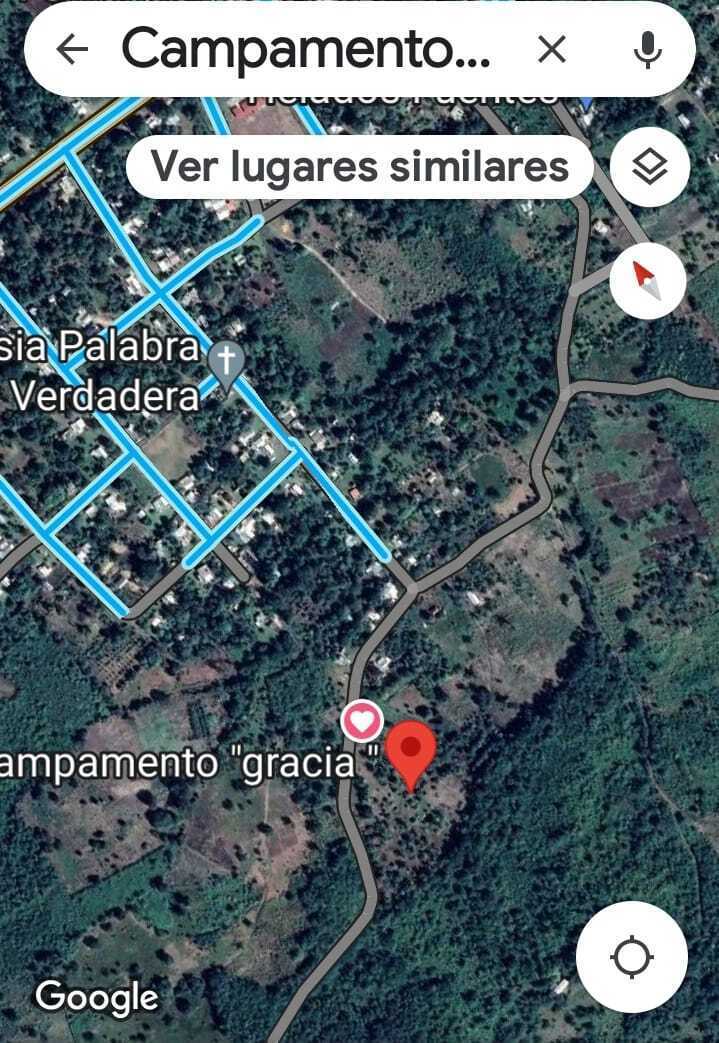Open the map layers selector
The image size is (719, 1043).
click(x=650, y=167)
